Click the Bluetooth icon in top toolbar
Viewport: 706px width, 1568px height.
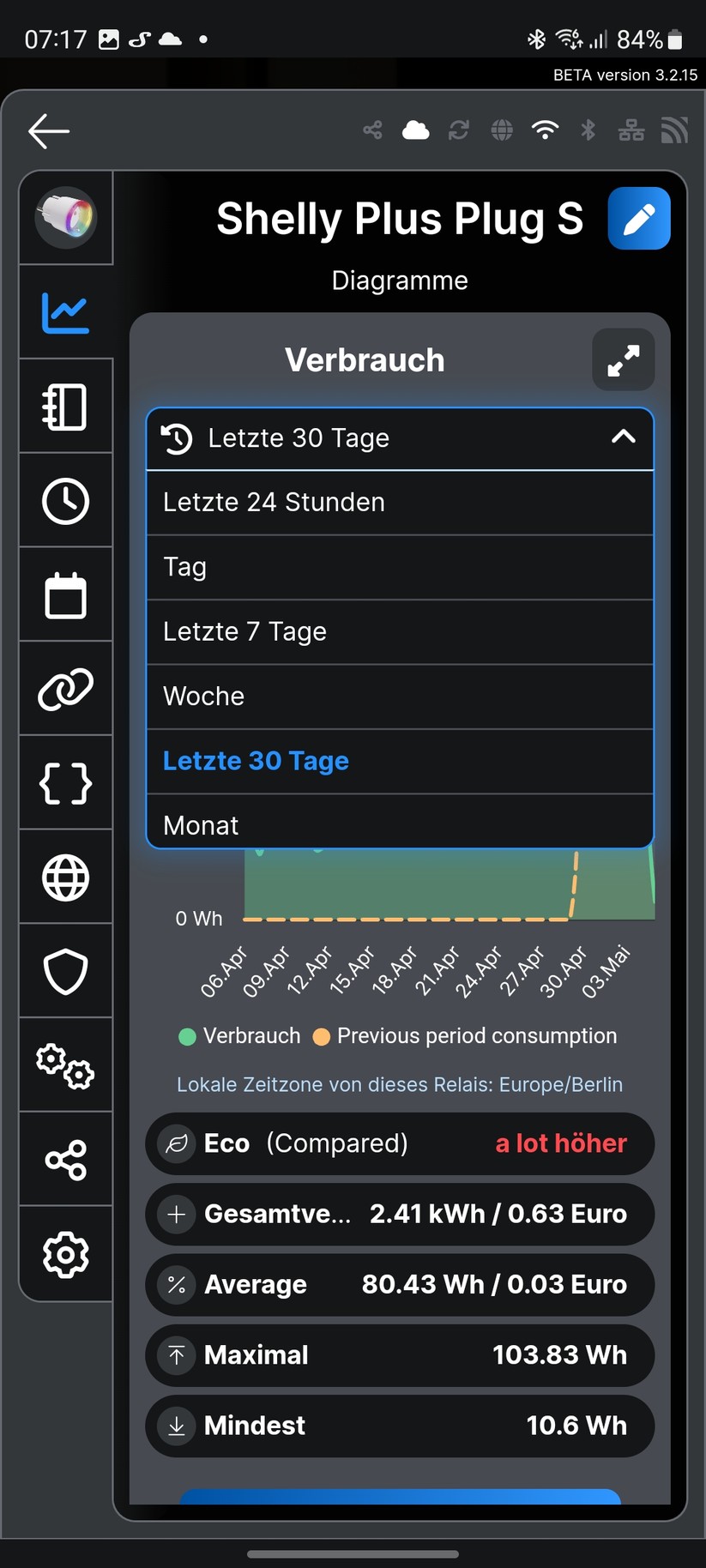[588, 130]
